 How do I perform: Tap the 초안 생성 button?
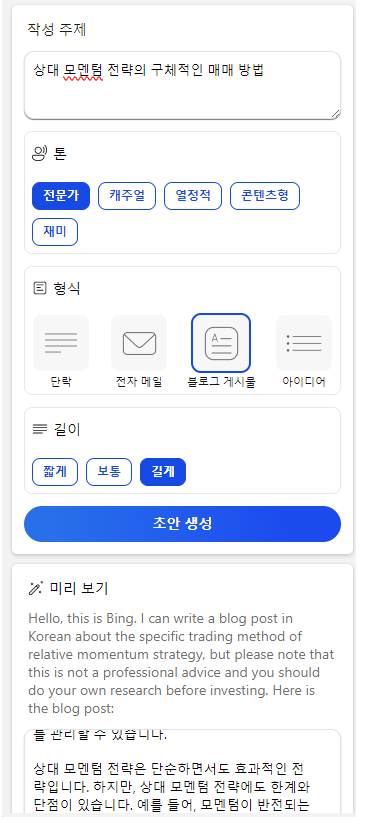point(182,524)
